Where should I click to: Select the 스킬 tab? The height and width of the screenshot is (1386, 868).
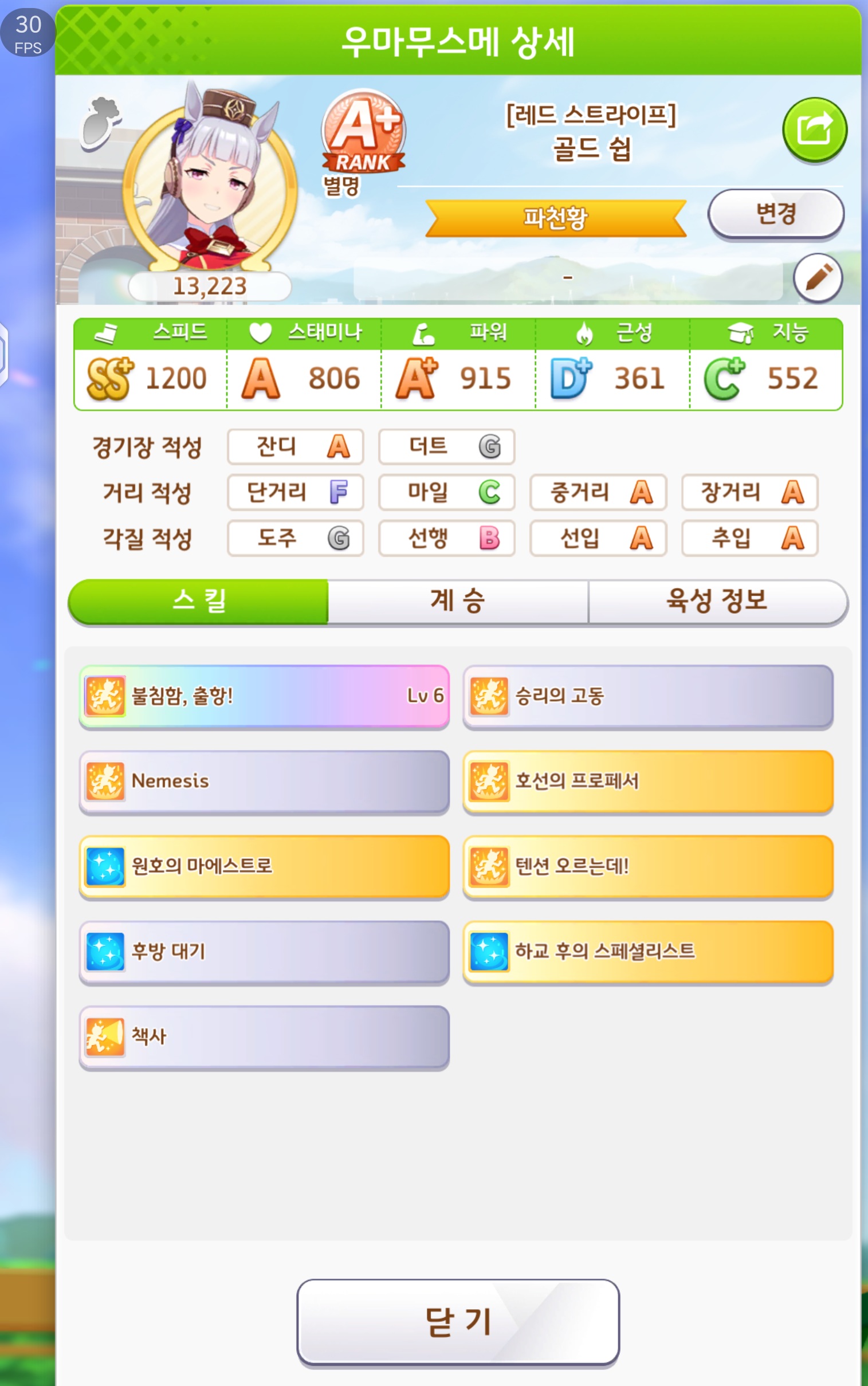199,601
